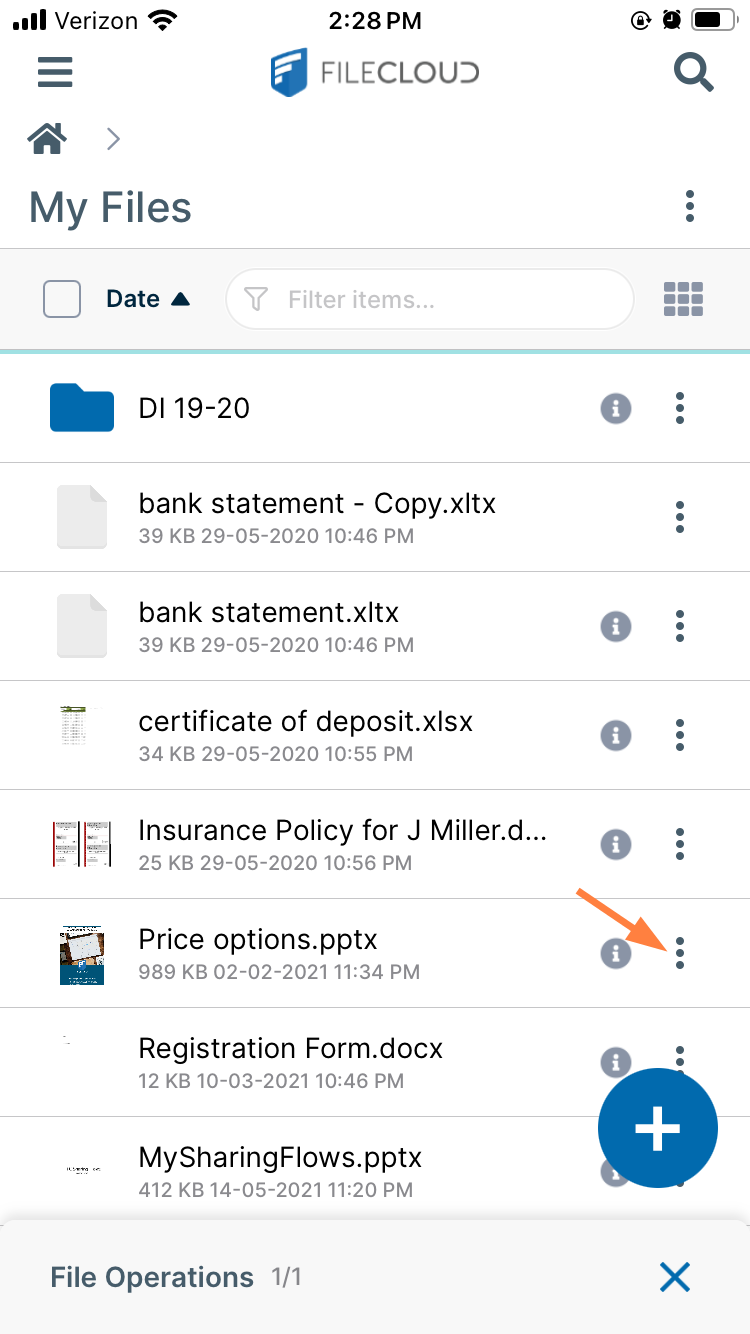Open Registration Form.docx
750x1334 pixels.
pyautogui.click(x=290, y=1048)
